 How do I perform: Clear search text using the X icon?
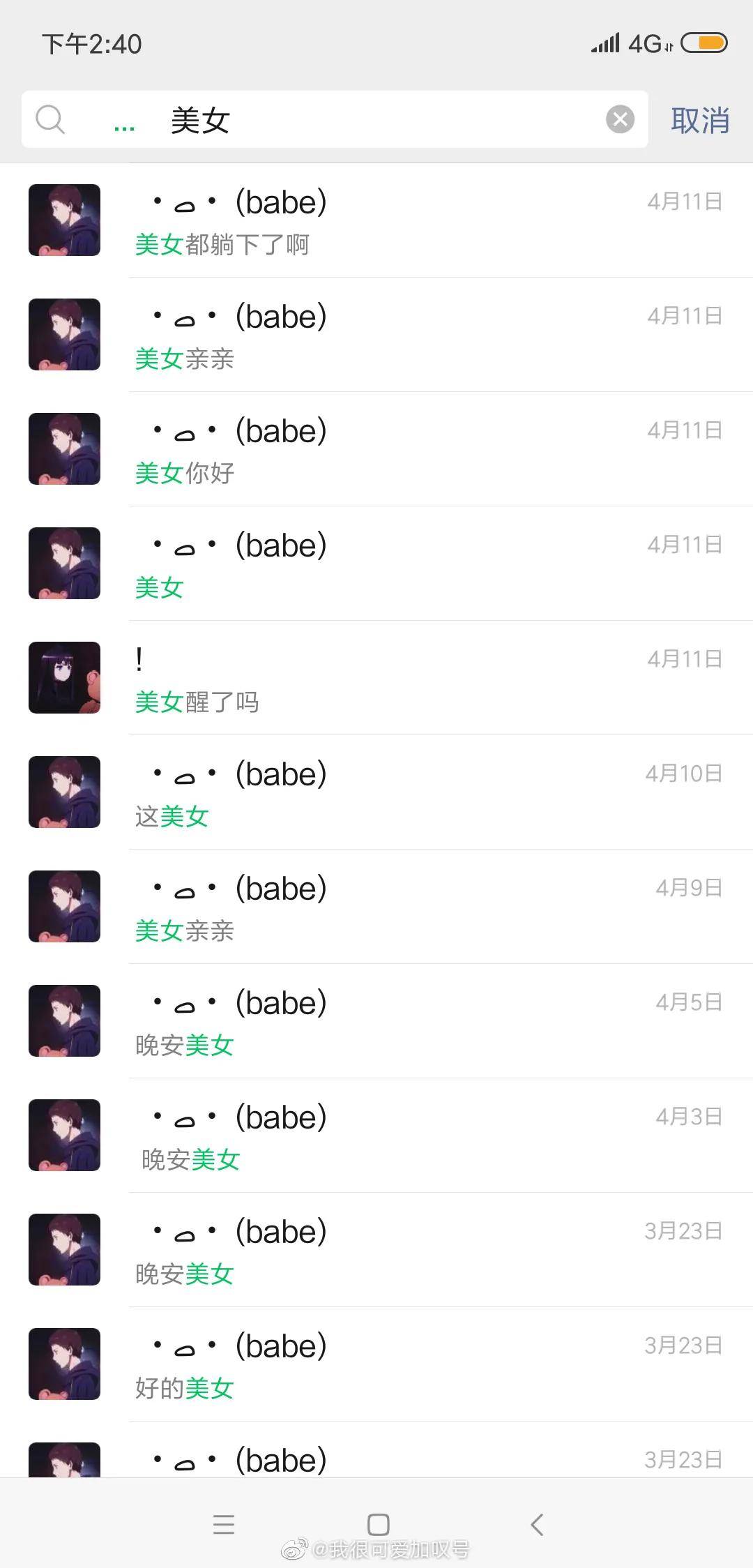619,119
